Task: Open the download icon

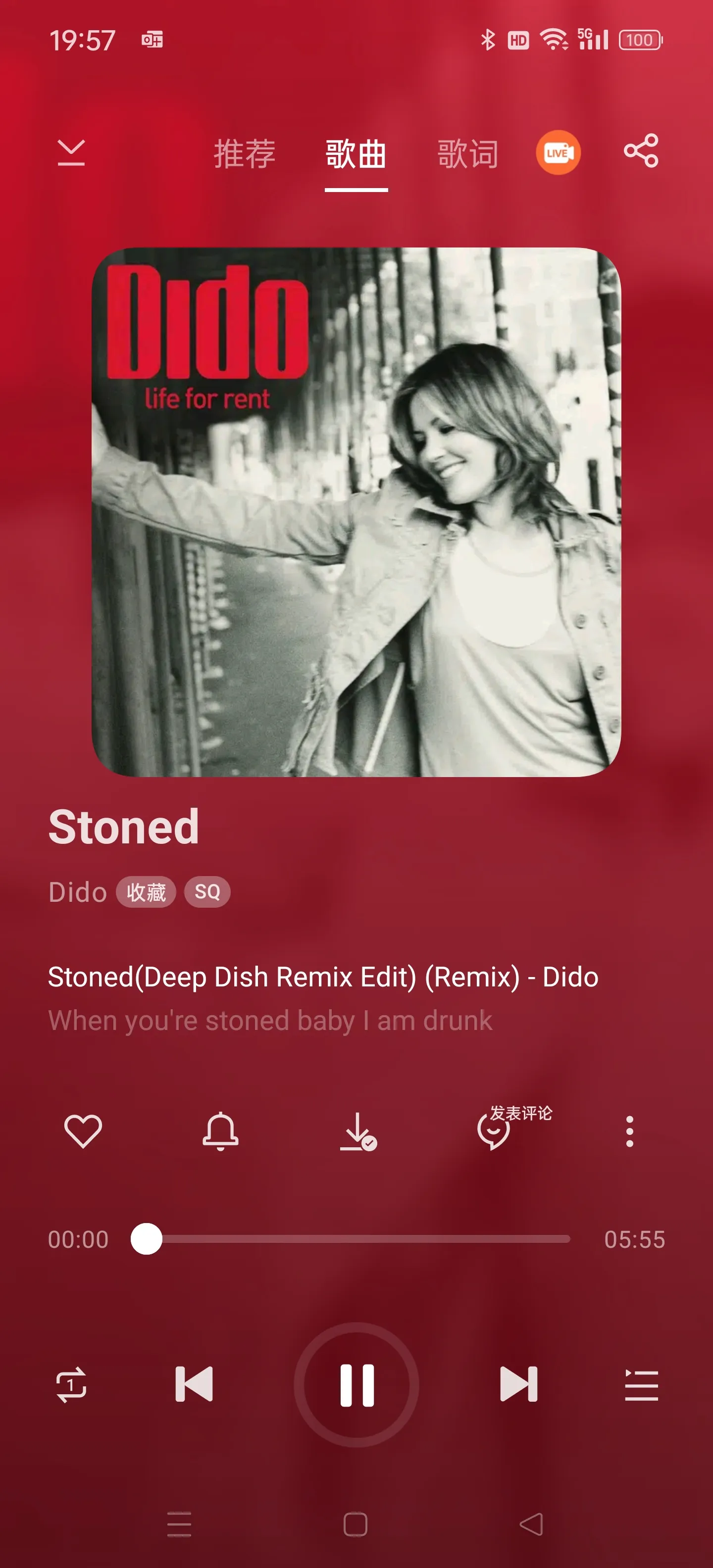Action: [358, 1131]
